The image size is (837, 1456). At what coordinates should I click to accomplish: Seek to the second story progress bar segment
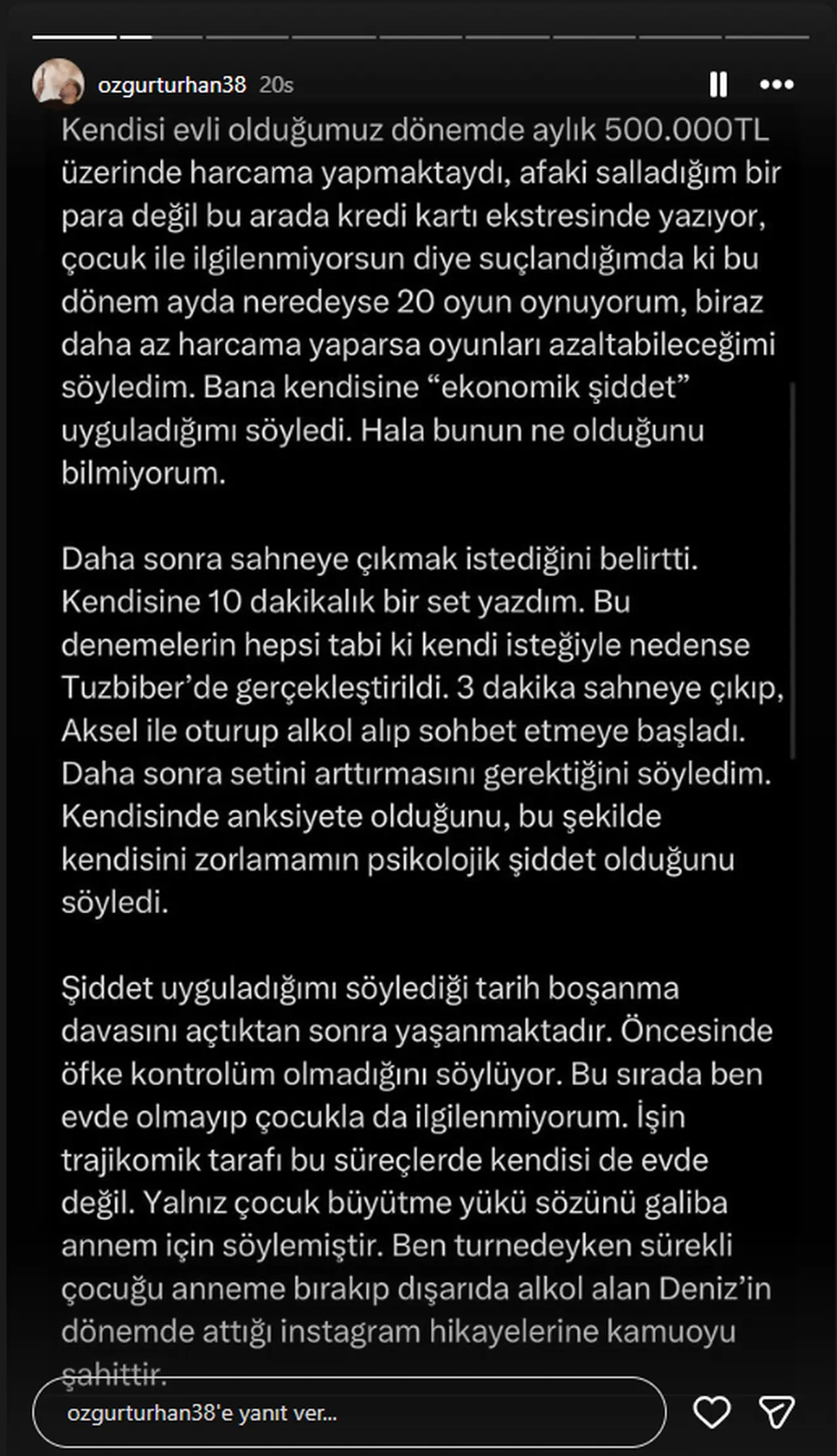point(160,37)
